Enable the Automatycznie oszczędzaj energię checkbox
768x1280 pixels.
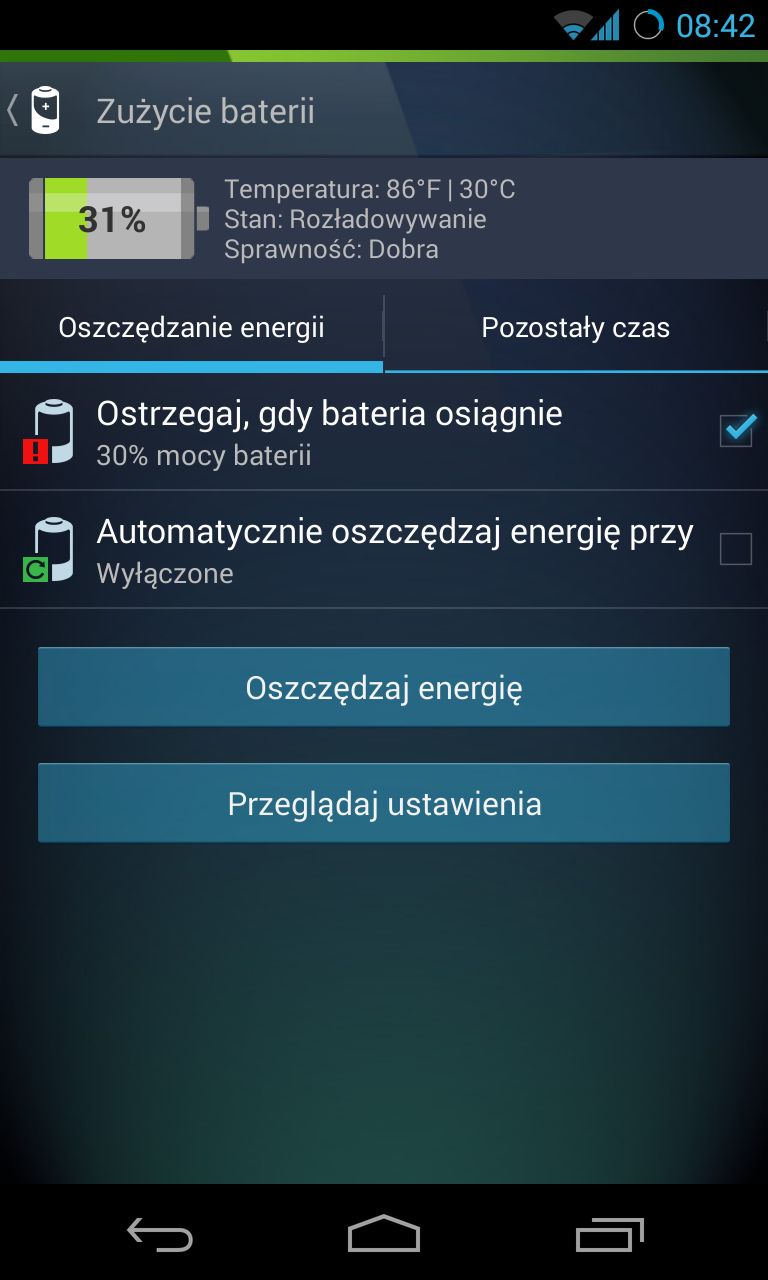click(x=736, y=549)
